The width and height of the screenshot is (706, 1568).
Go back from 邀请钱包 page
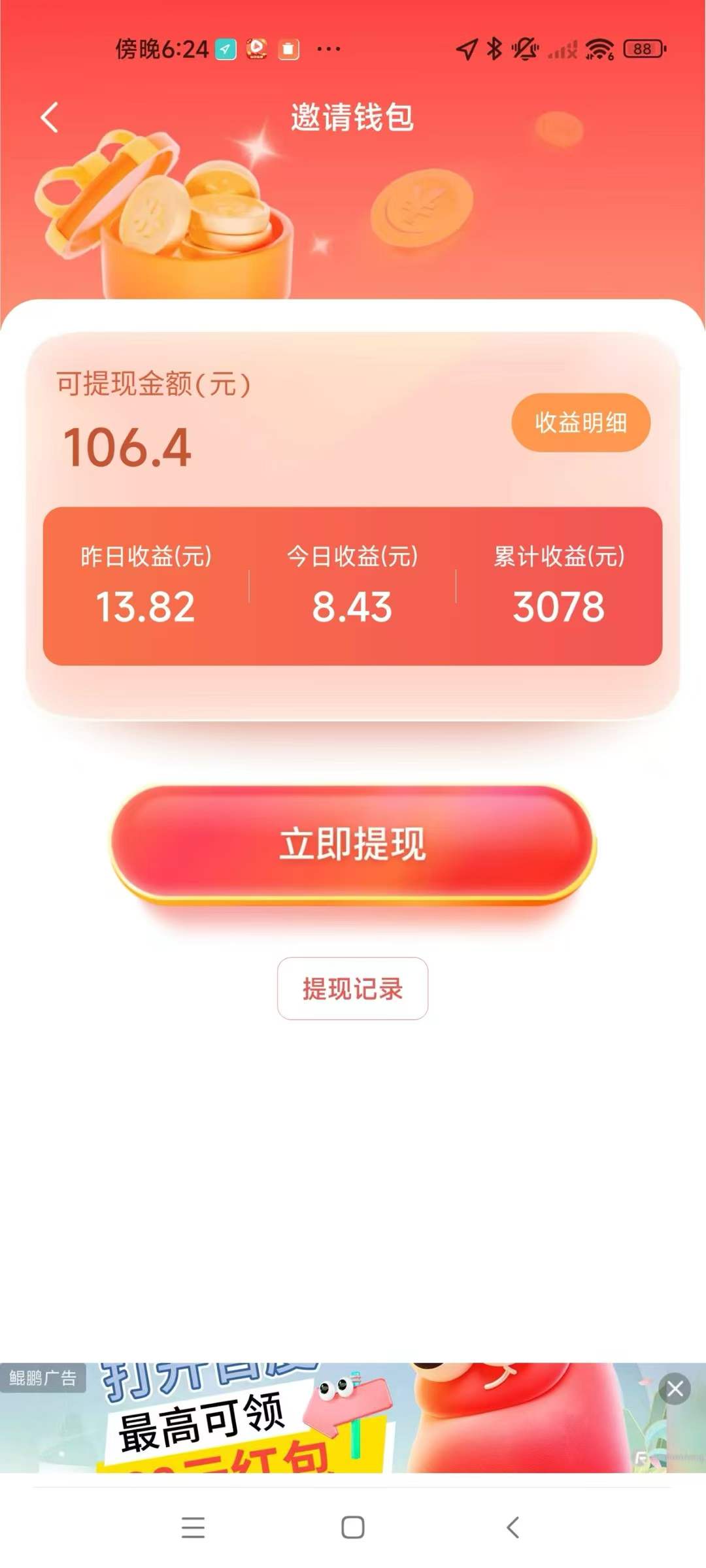(50, 118)
